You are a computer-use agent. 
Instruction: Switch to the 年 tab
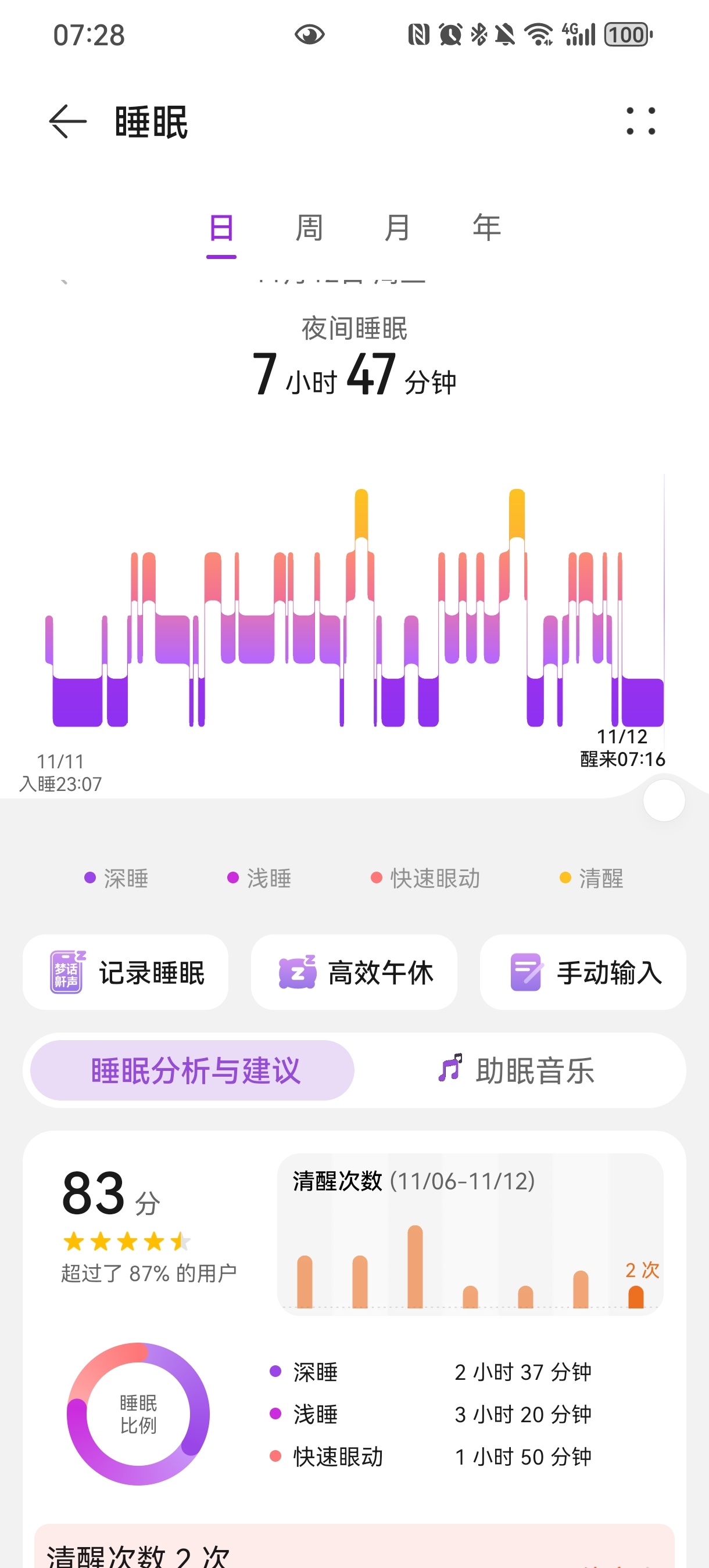[x=486, y=229]
